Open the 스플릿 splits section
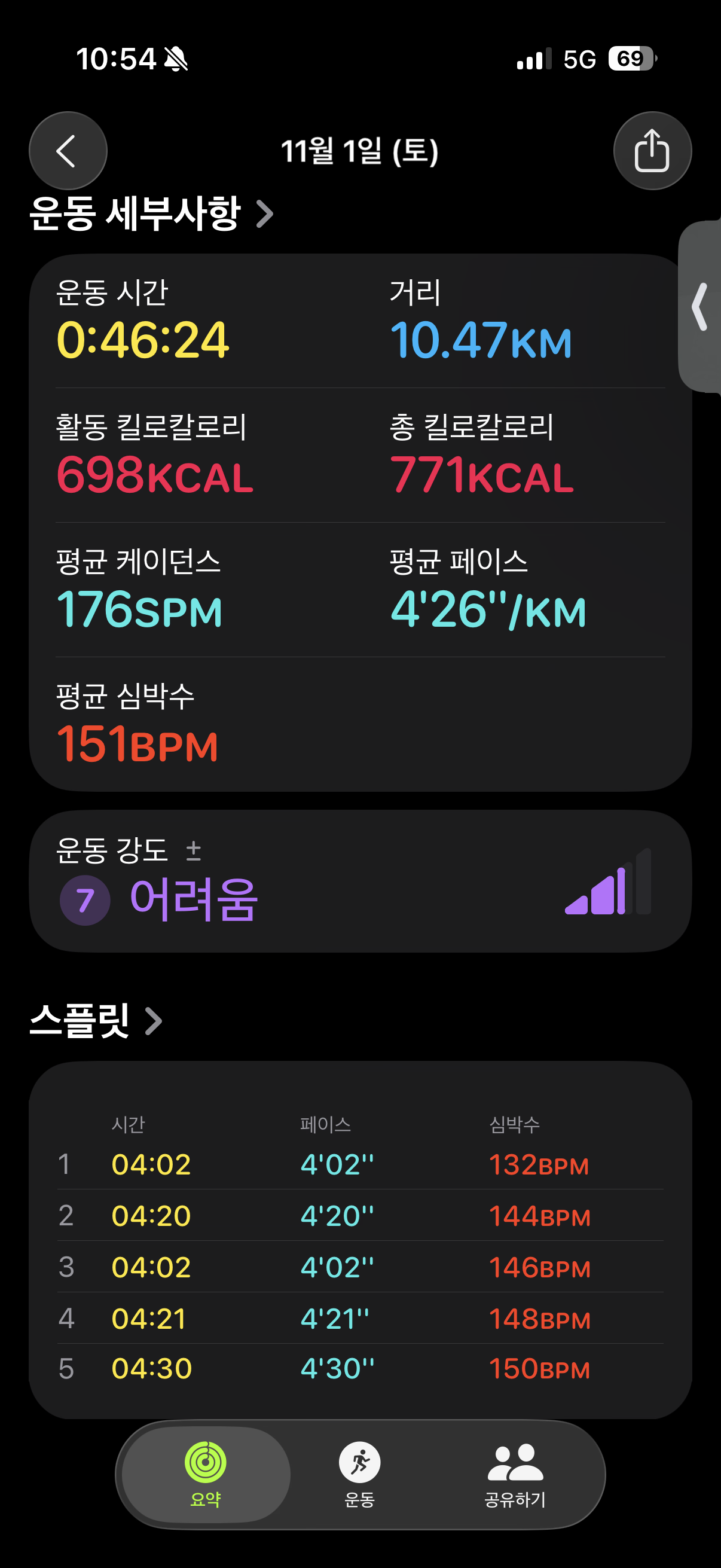 click(x=96, y=1021)
